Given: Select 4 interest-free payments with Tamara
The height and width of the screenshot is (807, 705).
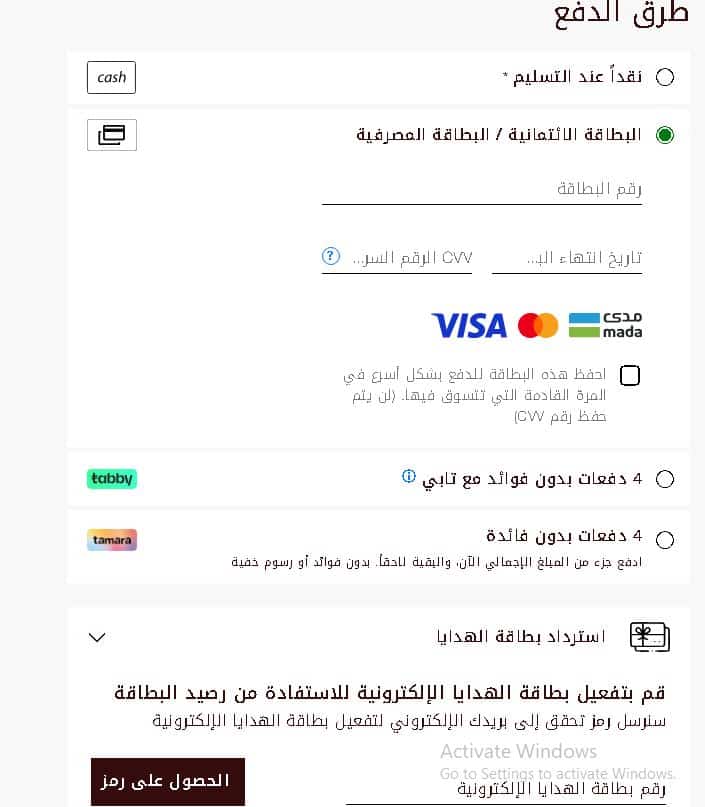Looking at the screenshot, I should [665, 540].
